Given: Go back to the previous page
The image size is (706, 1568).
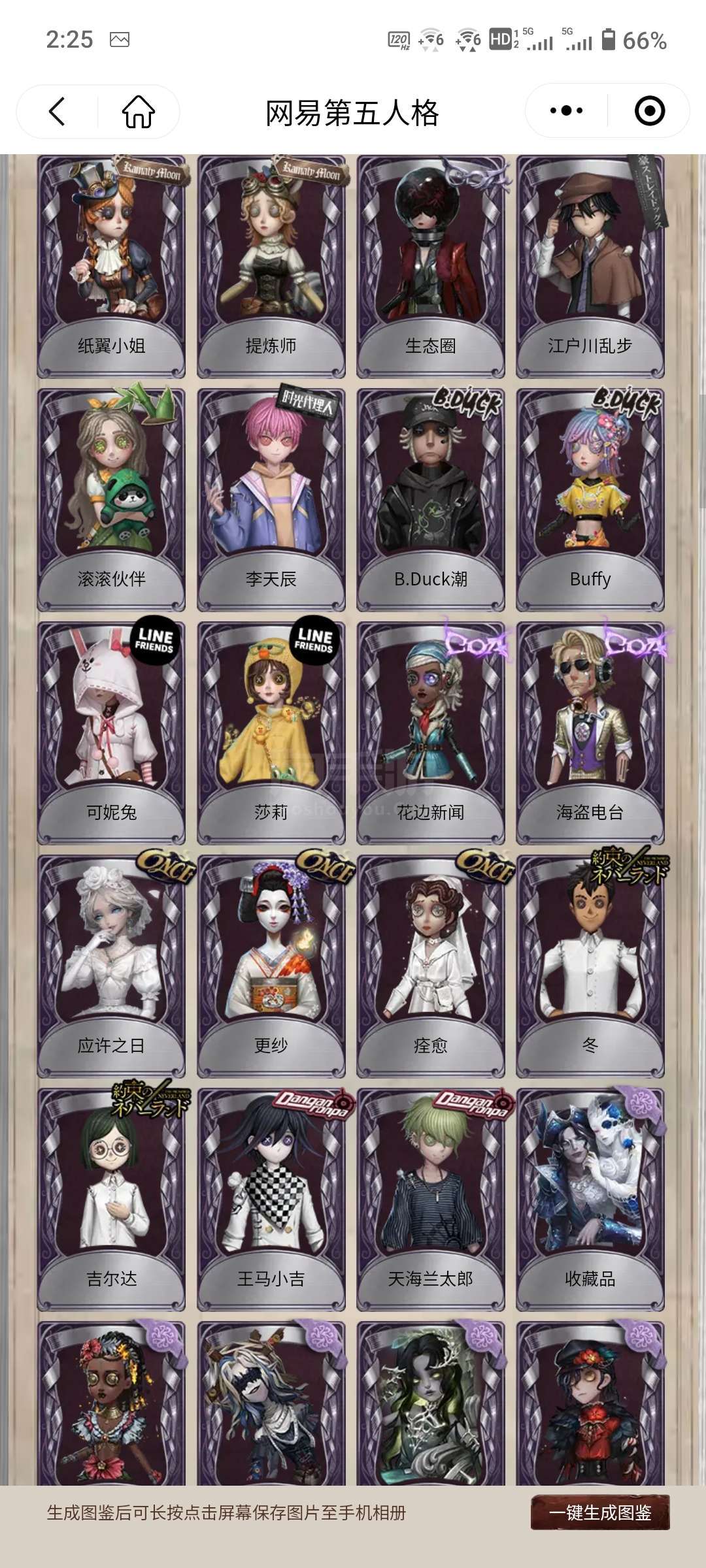Looking at the screenshot, I should coord(58,111).
